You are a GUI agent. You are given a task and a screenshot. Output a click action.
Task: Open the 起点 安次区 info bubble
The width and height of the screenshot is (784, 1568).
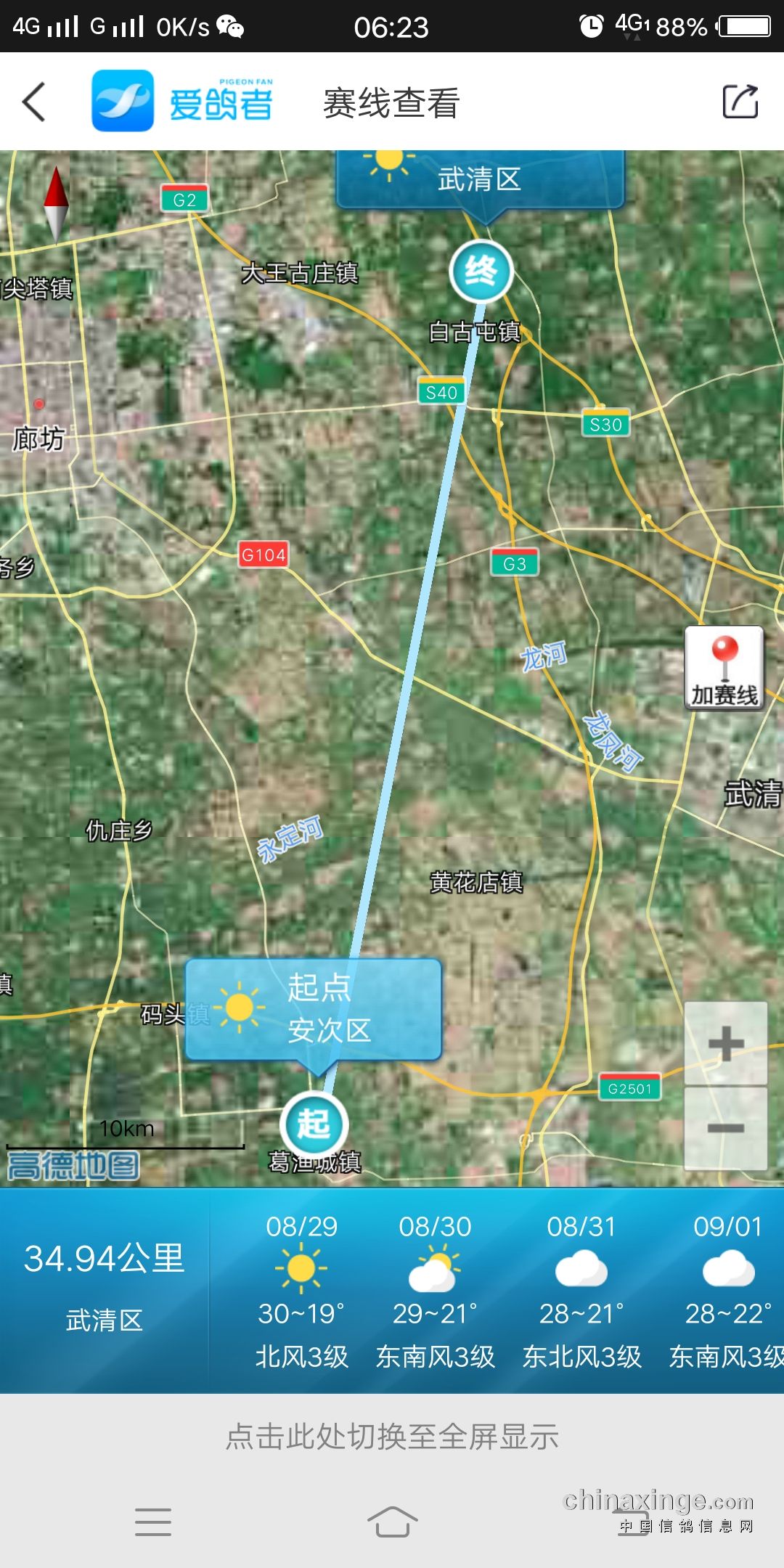[314, 1009]
